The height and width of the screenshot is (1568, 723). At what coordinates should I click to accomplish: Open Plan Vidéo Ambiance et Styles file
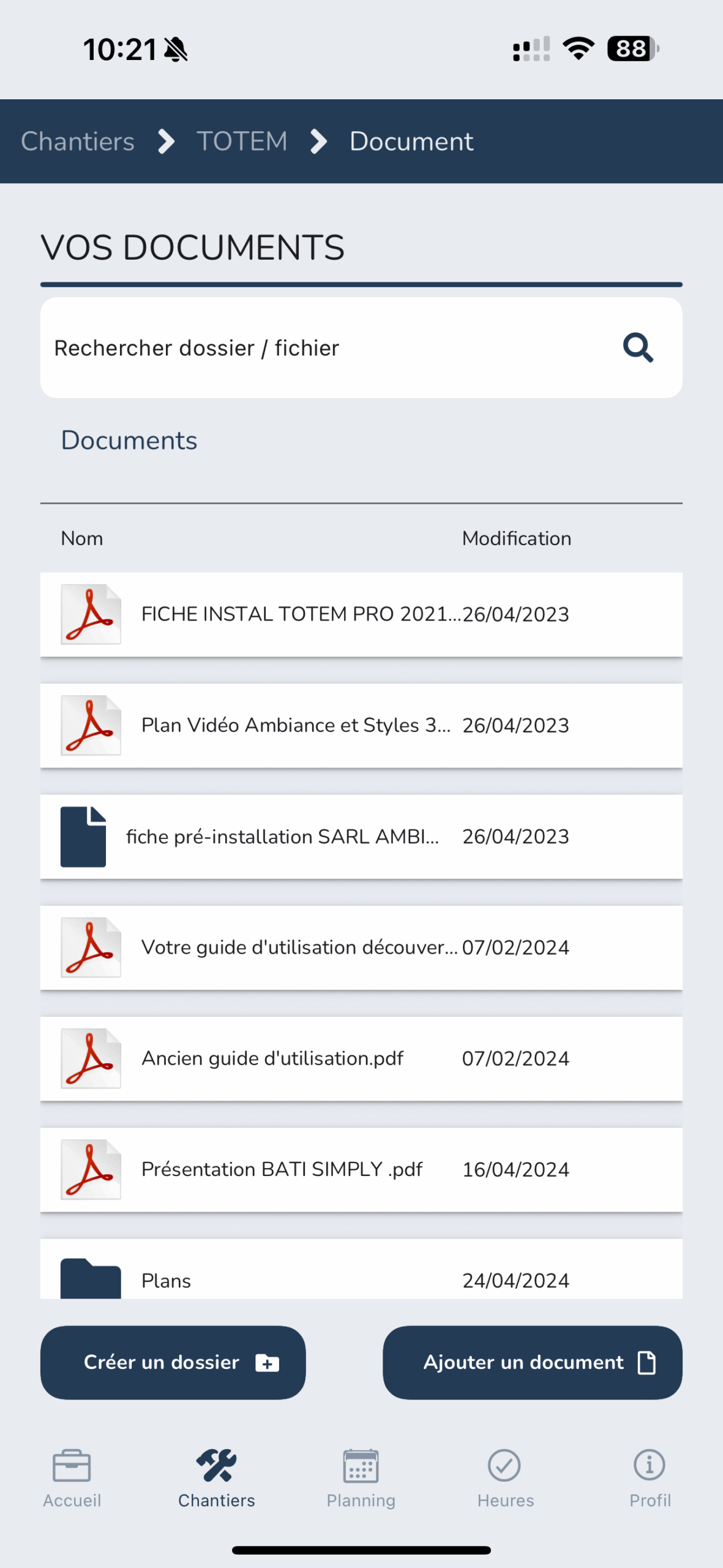[x=361, y=726]
